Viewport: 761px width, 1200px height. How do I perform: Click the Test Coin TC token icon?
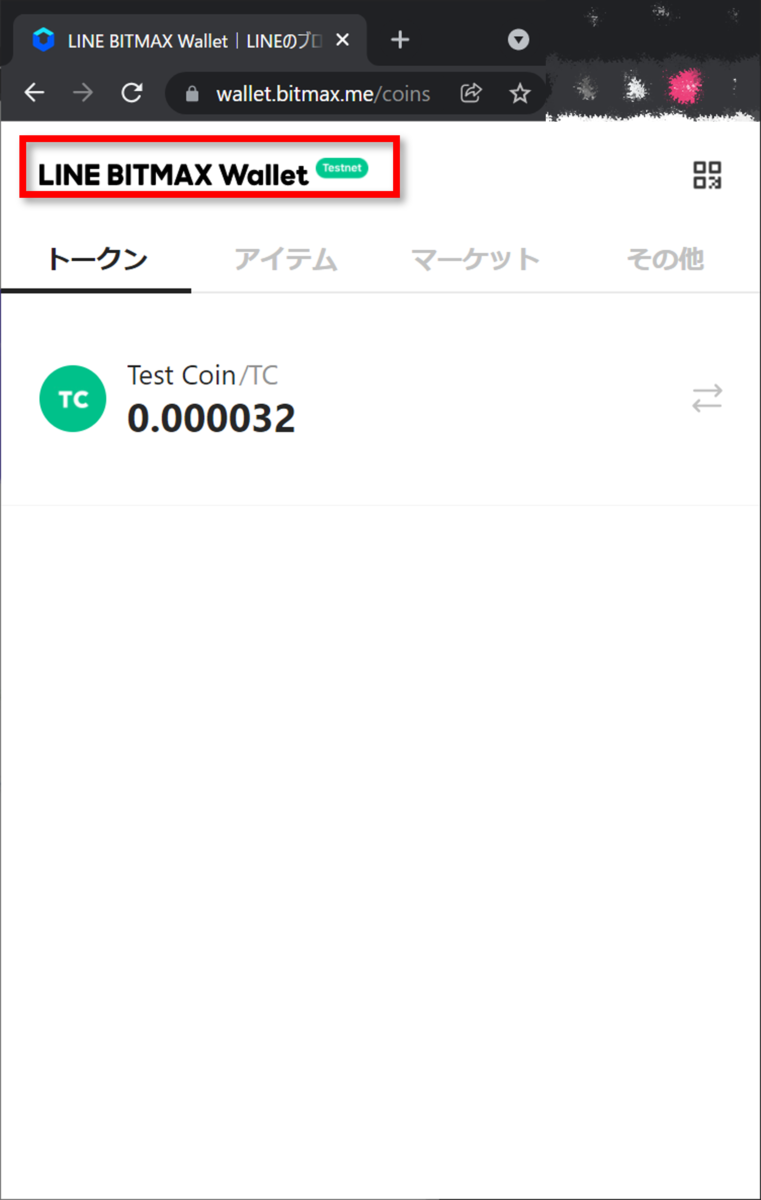tap(72, 398)
